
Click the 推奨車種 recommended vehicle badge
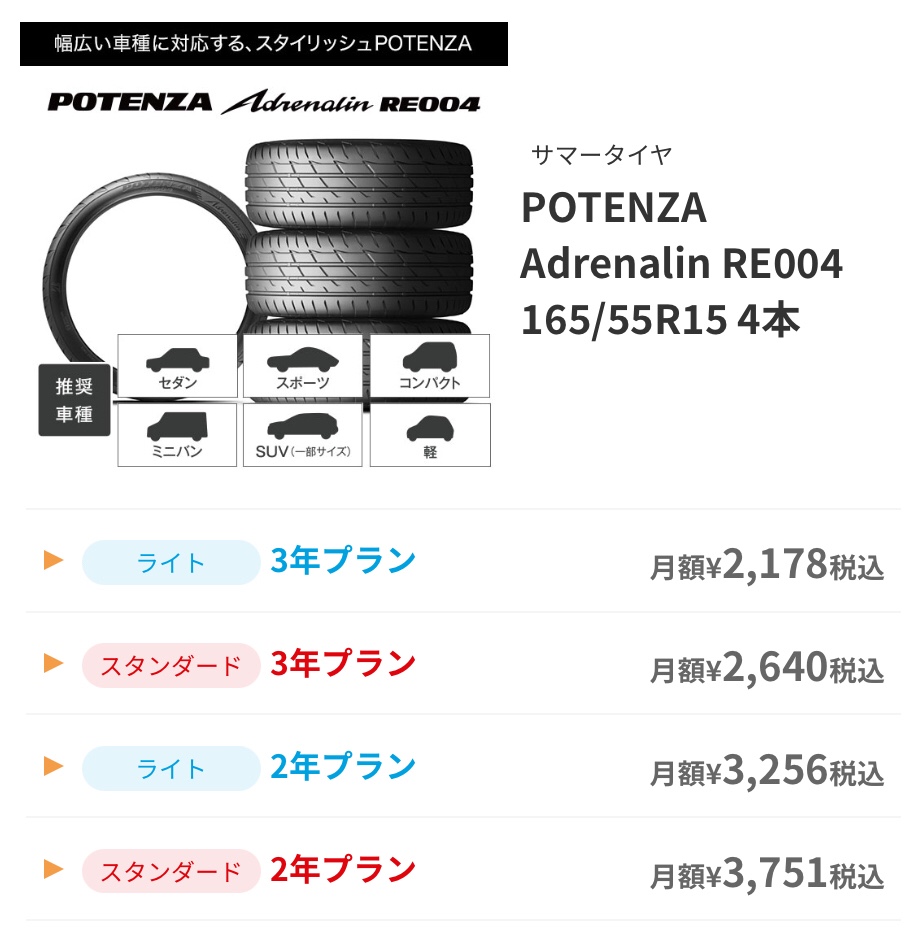pos(75,400)
